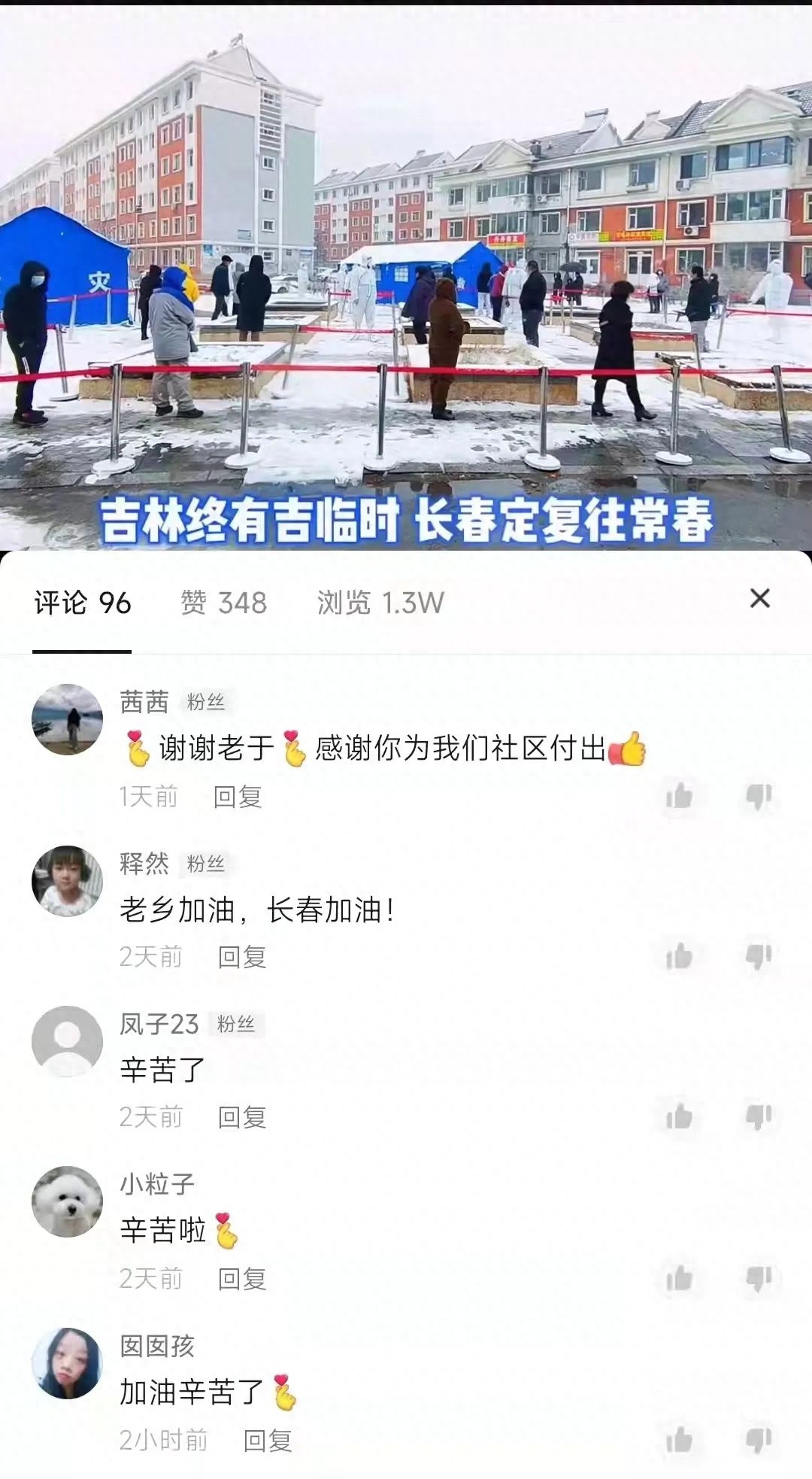Like 囡囡孩's comment

click(x=679, y=1441)
